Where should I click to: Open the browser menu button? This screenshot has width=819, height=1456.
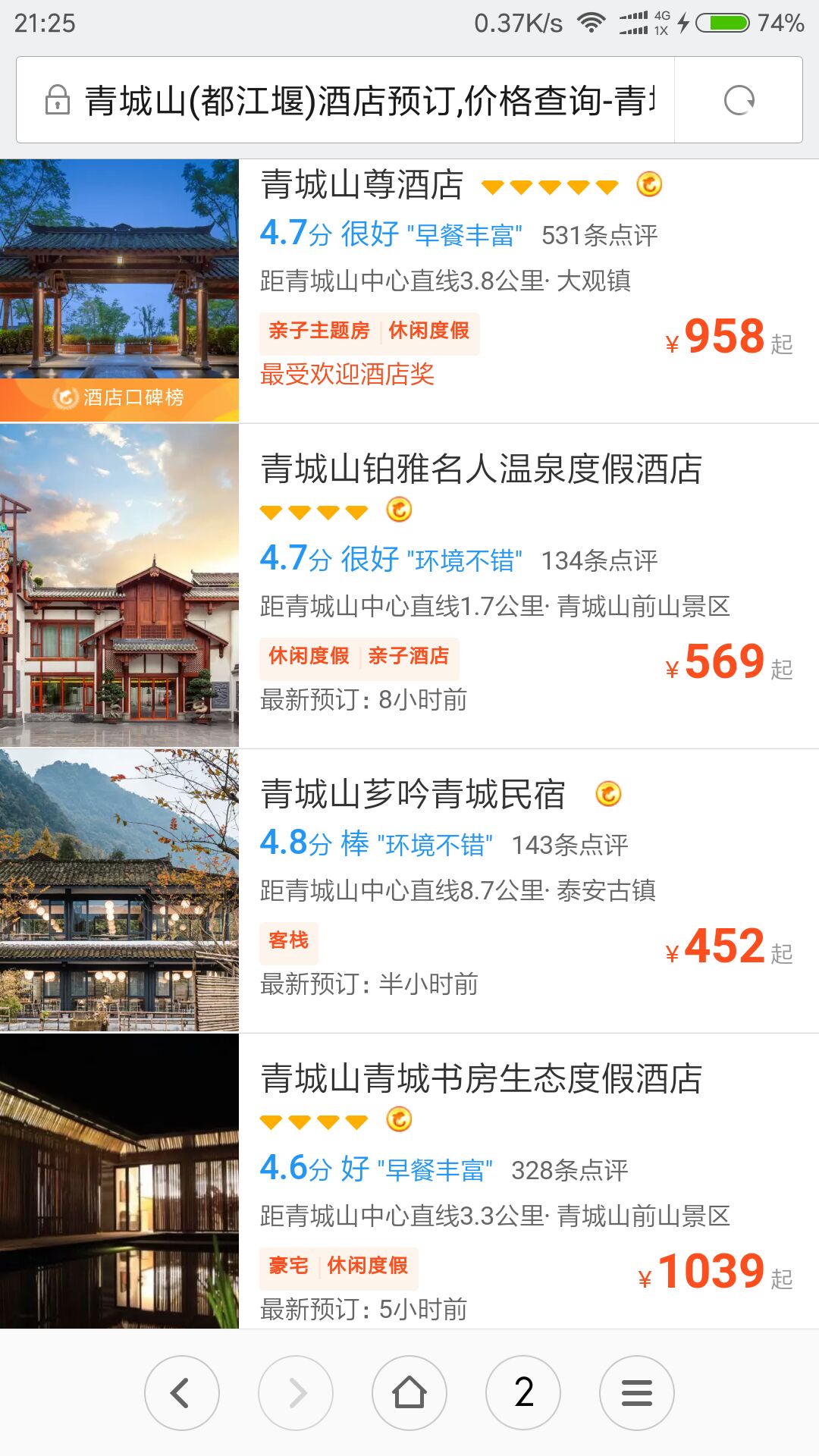tap(637, 1393)
